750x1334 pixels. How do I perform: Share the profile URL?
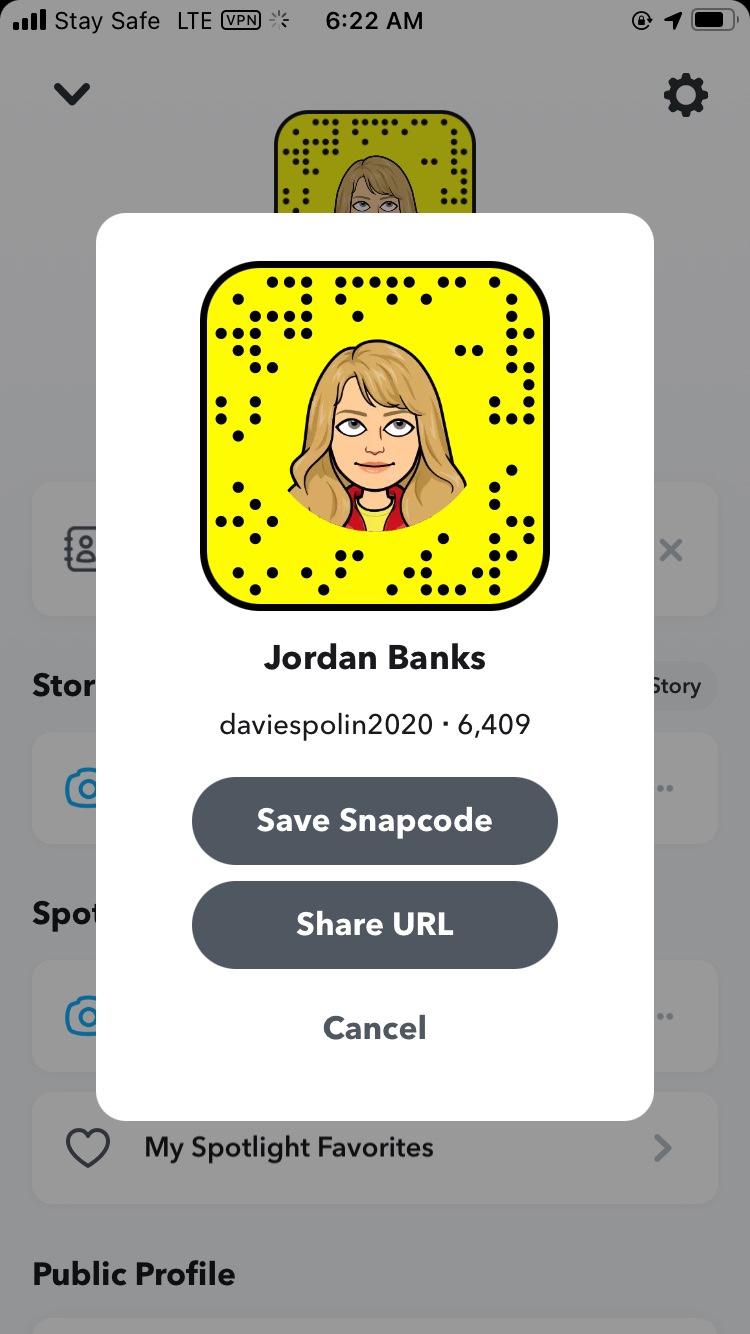point(374,924)
